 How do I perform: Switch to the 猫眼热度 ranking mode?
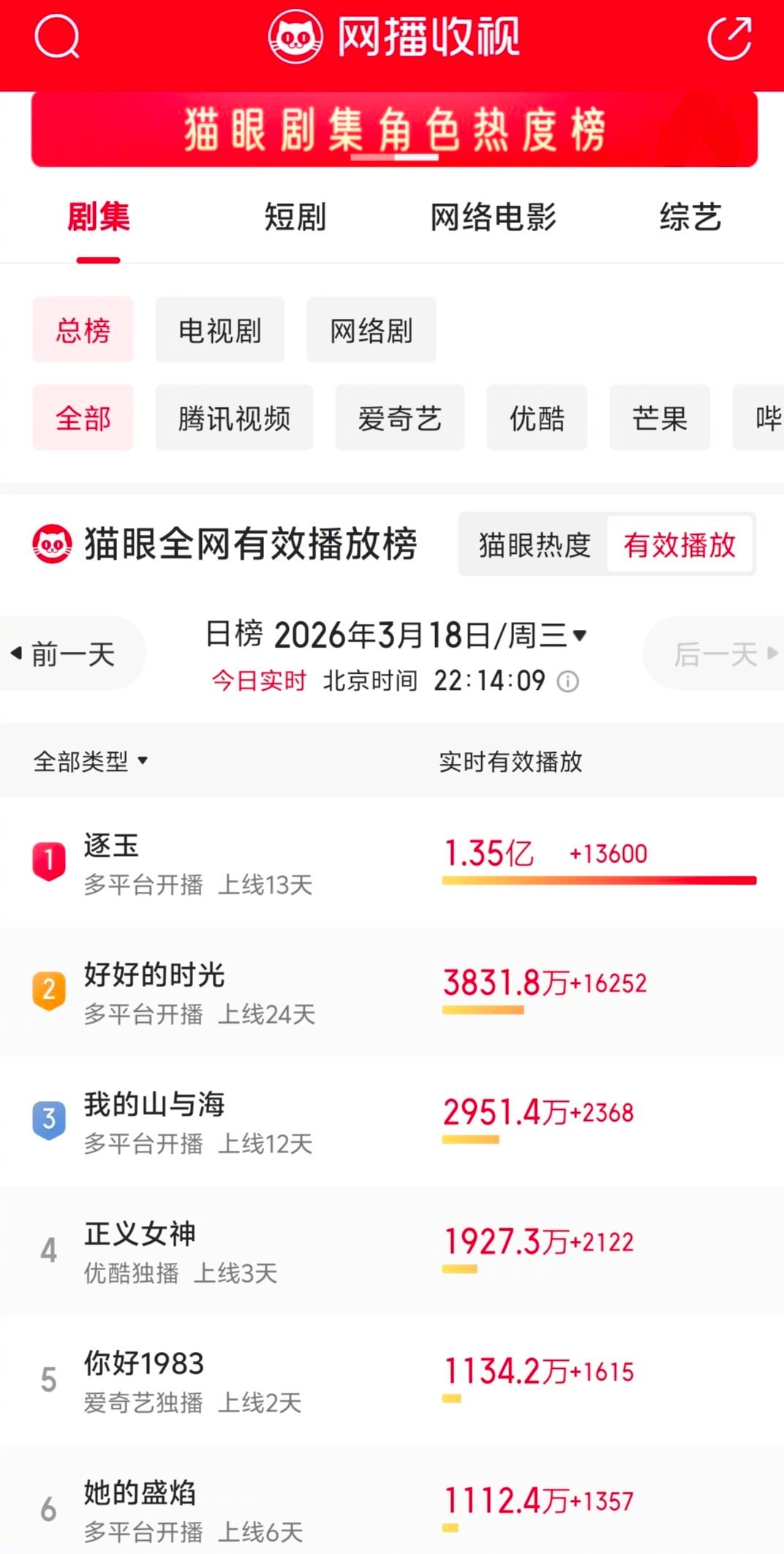(532, 546)
